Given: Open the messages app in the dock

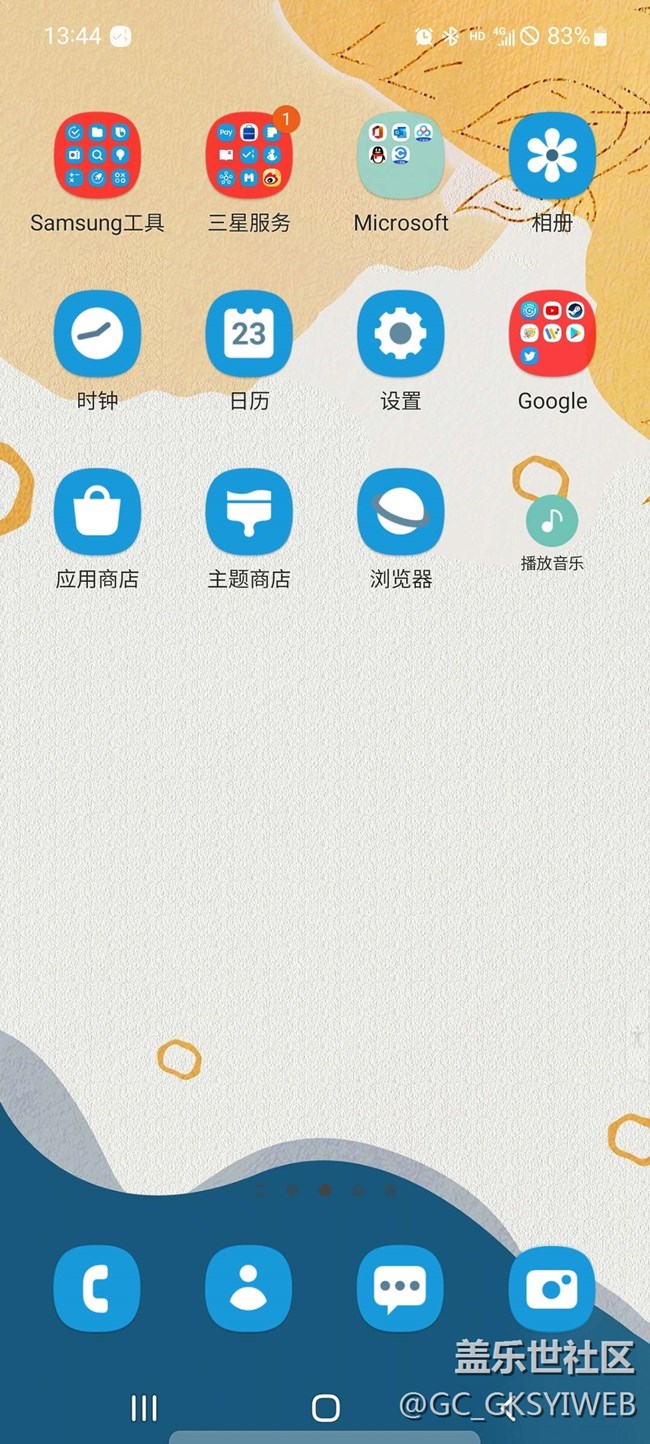Looking at the screenshot, I should pyautogui.click(x=401, y=1288).
